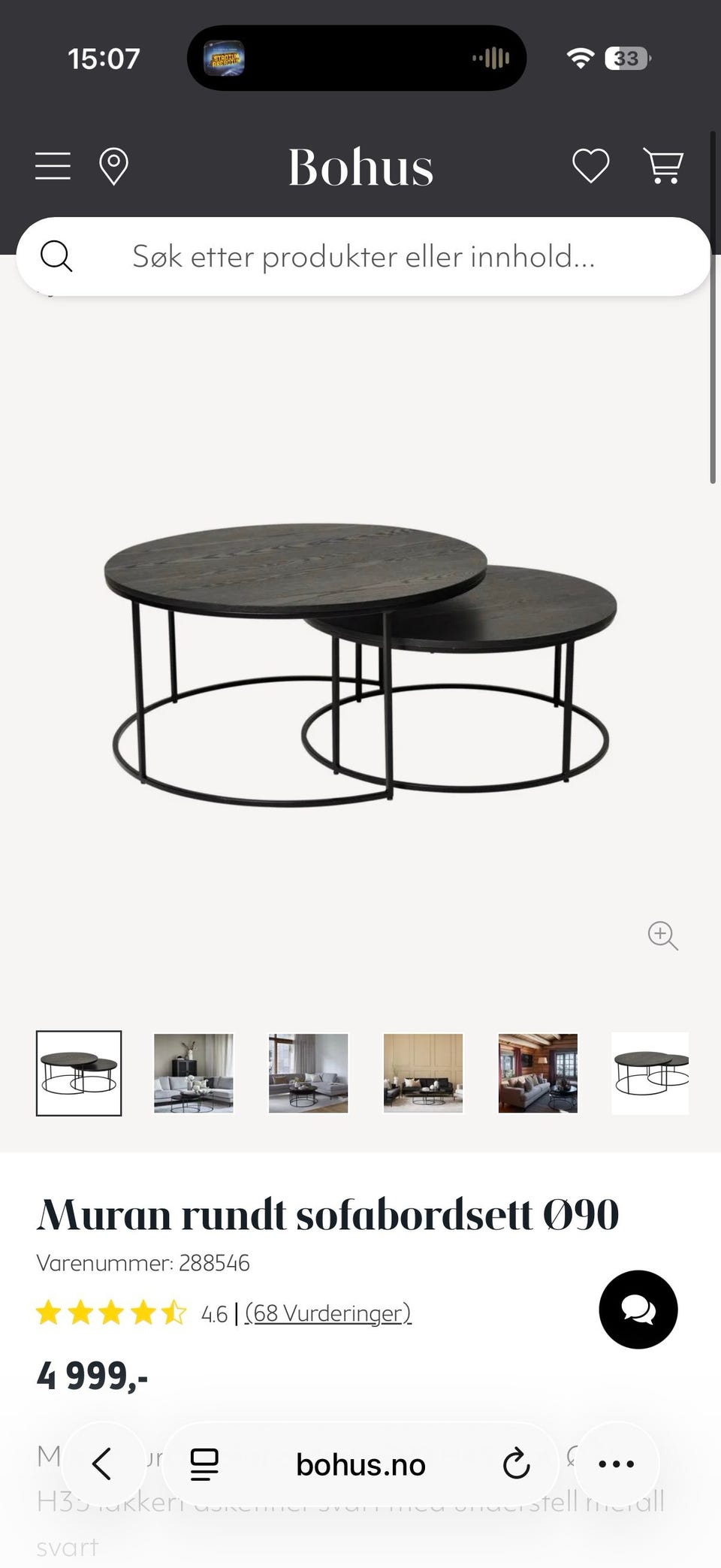Tap the product search field
The height and width of the screenshot is (1568, 721).
pyautogui.click(x=364, y=257)
